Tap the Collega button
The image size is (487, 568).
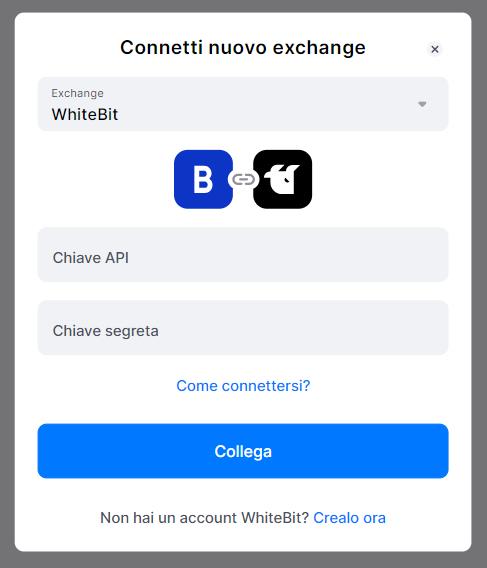tap(243, 451)
